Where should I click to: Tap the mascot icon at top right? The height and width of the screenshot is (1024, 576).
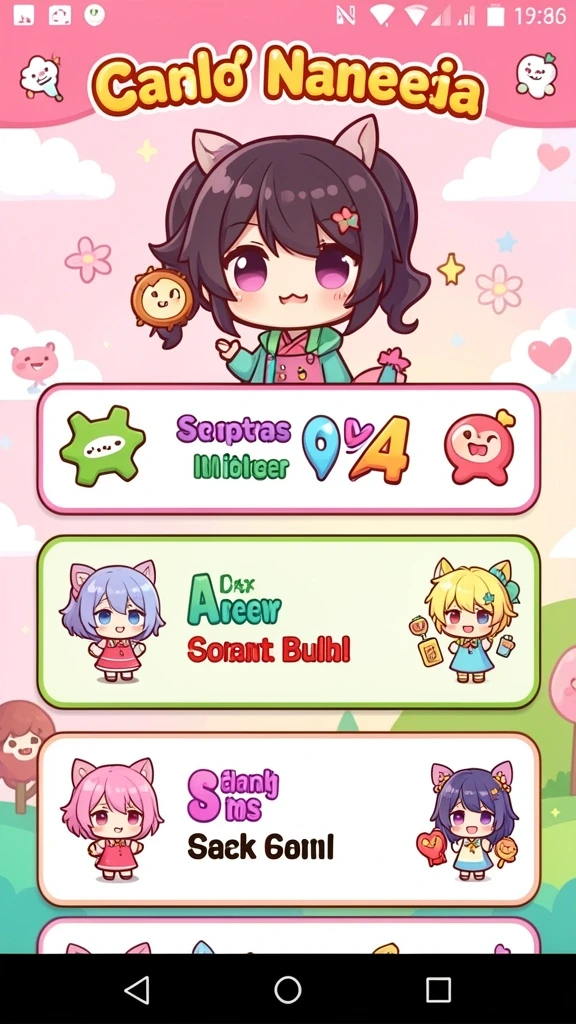click(536, 75)
